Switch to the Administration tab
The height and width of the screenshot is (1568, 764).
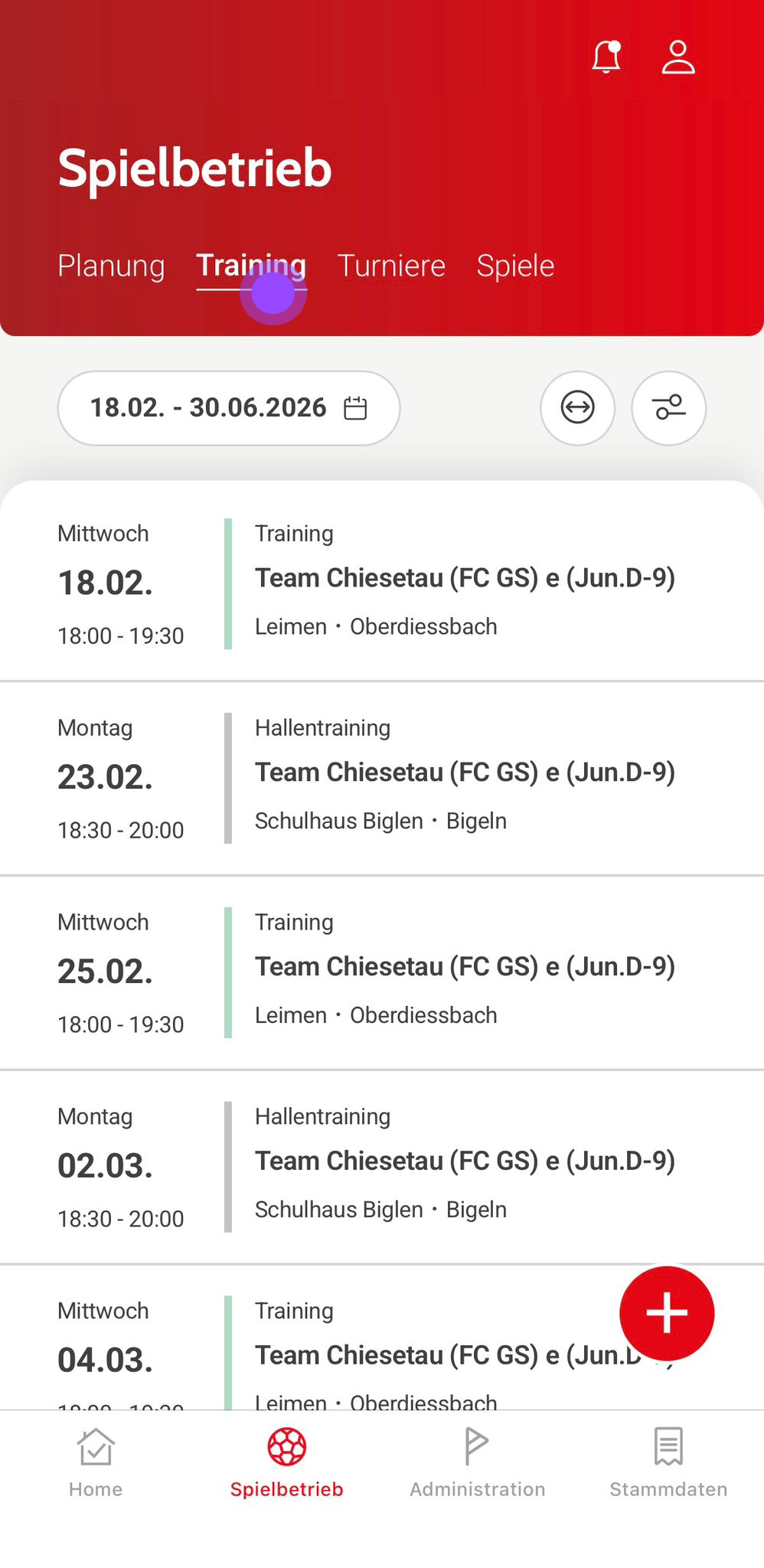477,1462
